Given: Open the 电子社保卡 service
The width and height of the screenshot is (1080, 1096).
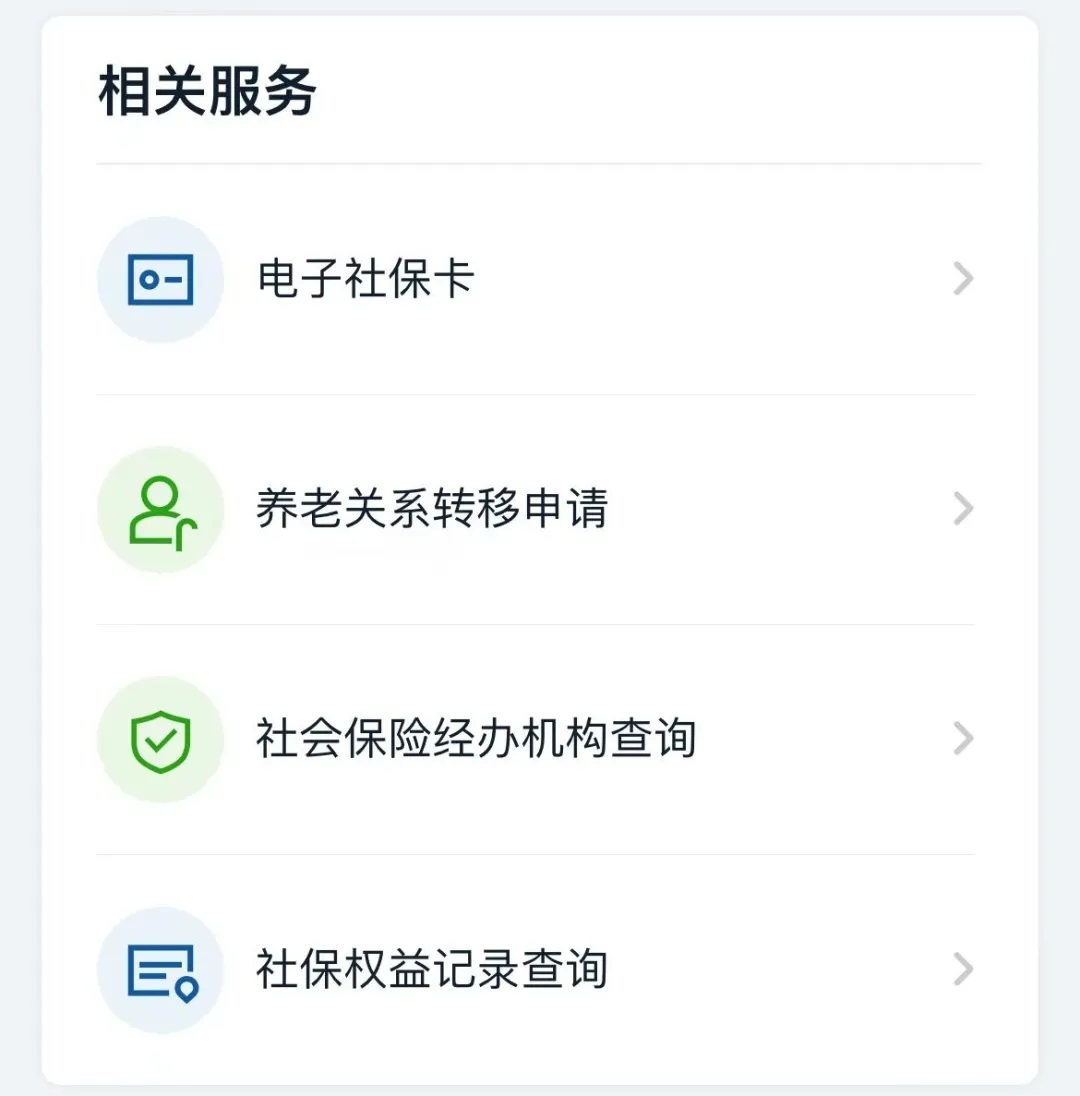Looking at the screenshot, I should point(365,279).
